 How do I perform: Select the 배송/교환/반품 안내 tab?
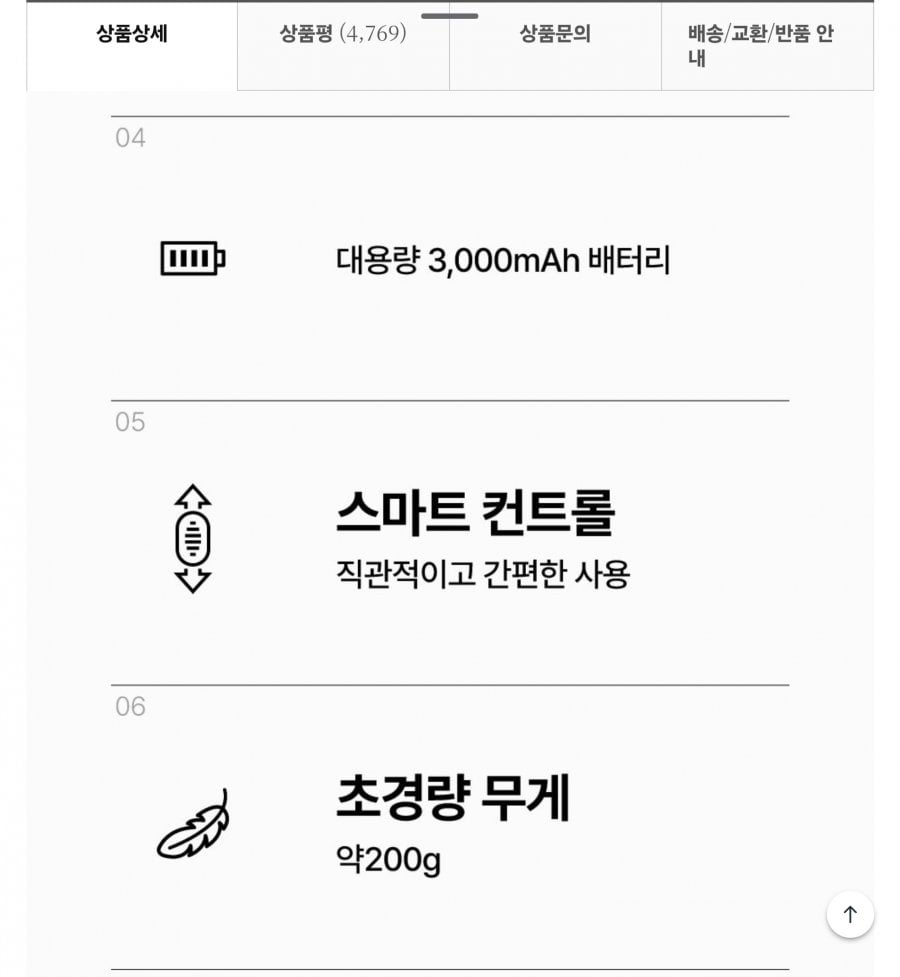pyautogui.click(x=767, y=46)
